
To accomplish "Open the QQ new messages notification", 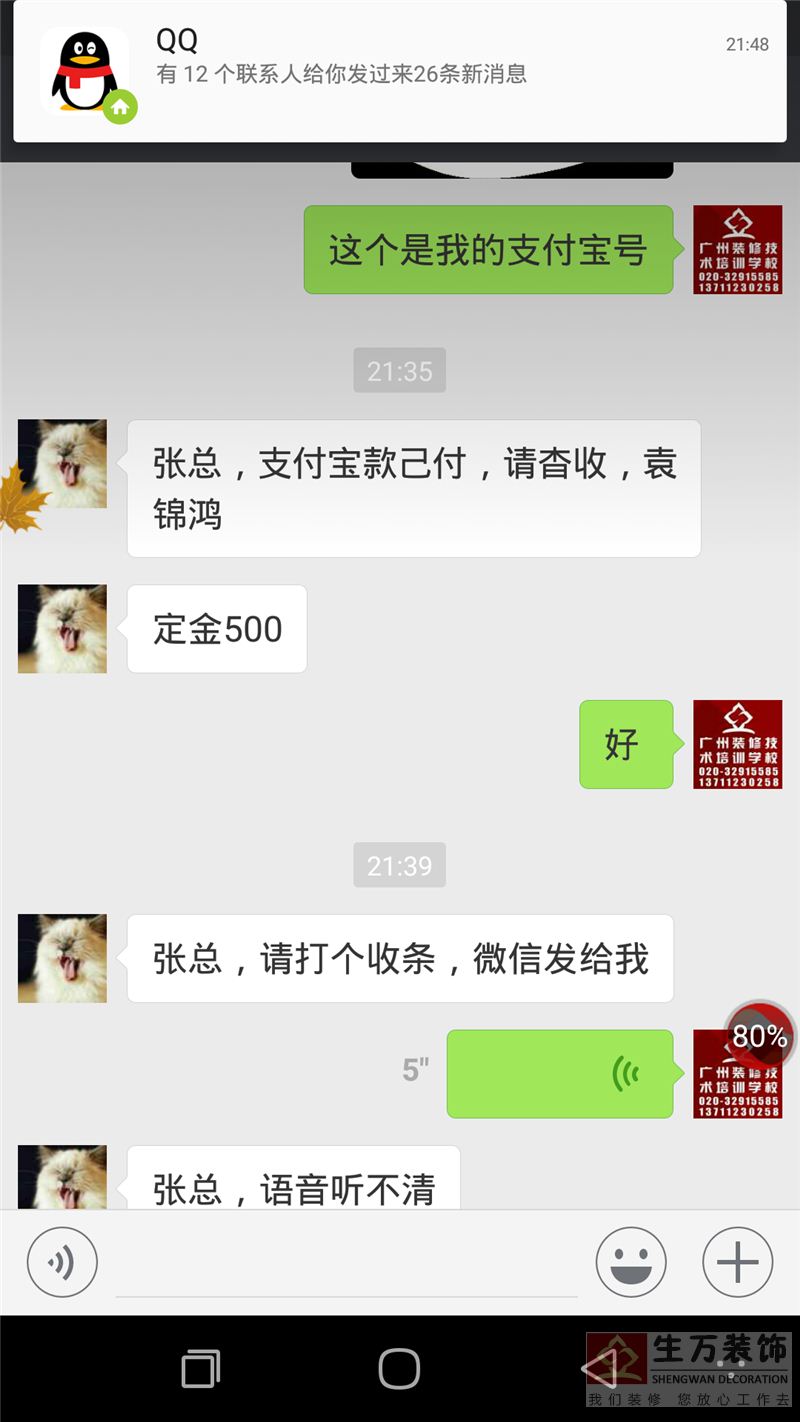I will coord(400,70).
